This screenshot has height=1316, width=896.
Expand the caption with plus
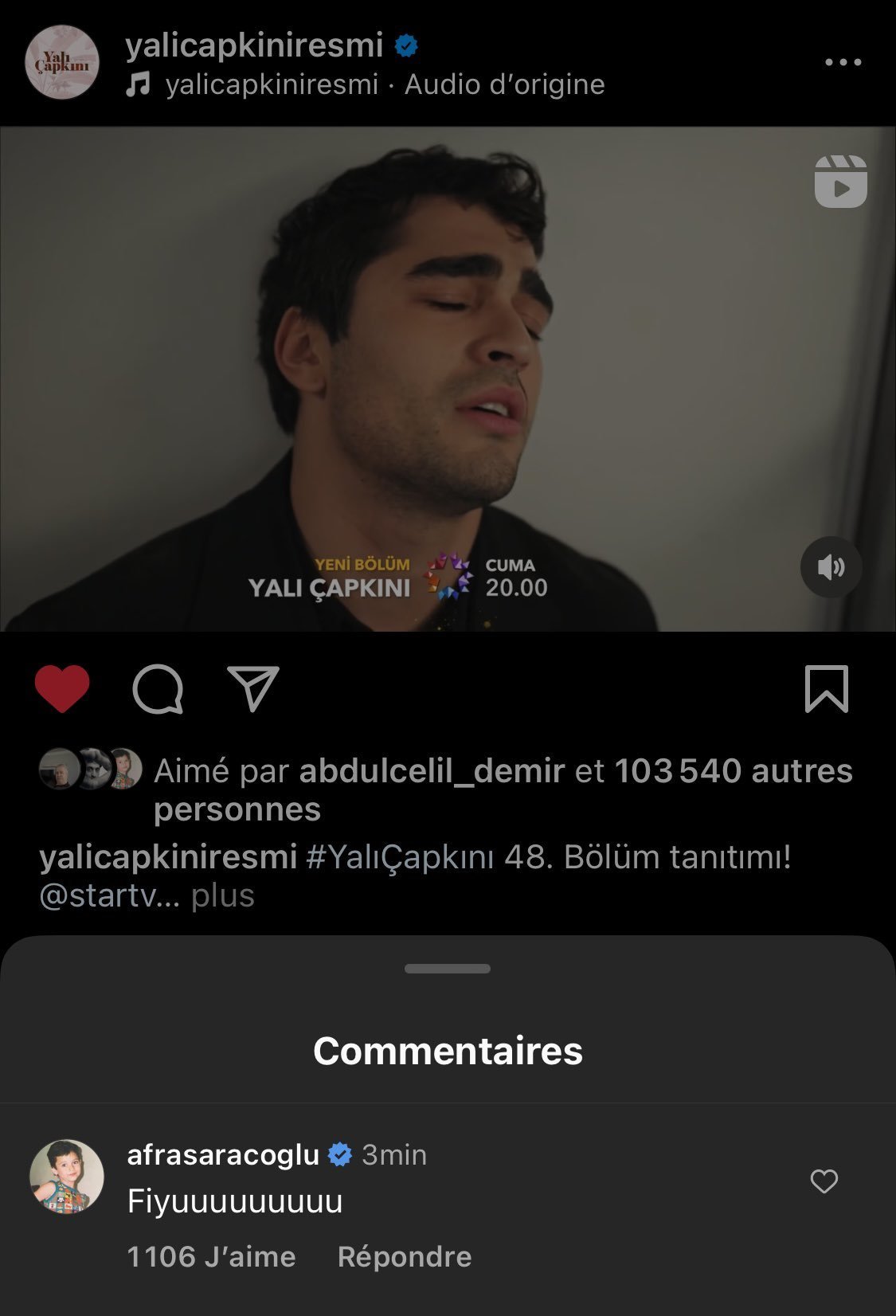[x=222, y=896]
